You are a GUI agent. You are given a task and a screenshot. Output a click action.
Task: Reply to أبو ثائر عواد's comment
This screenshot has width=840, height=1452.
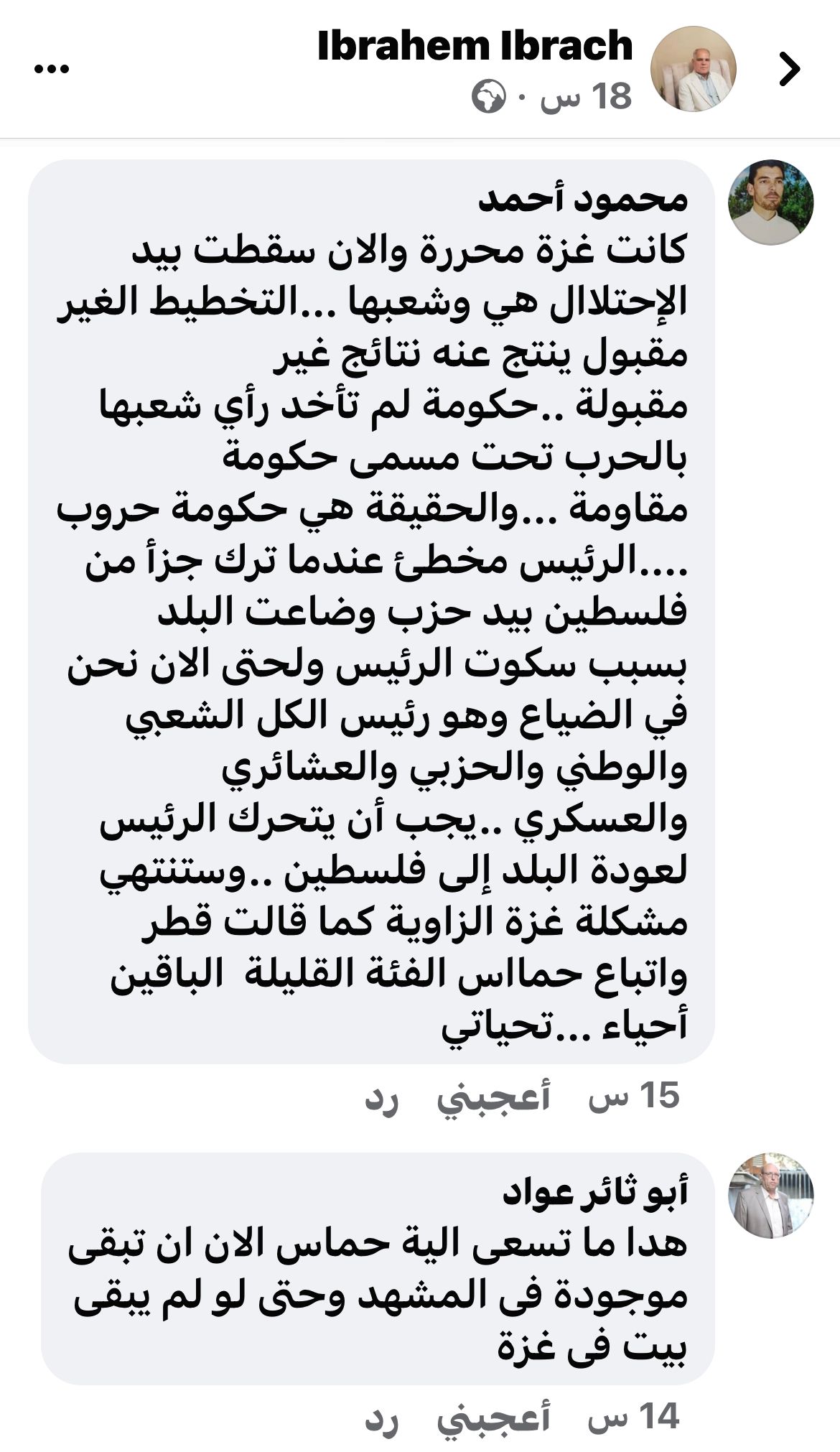(381, 1418)
